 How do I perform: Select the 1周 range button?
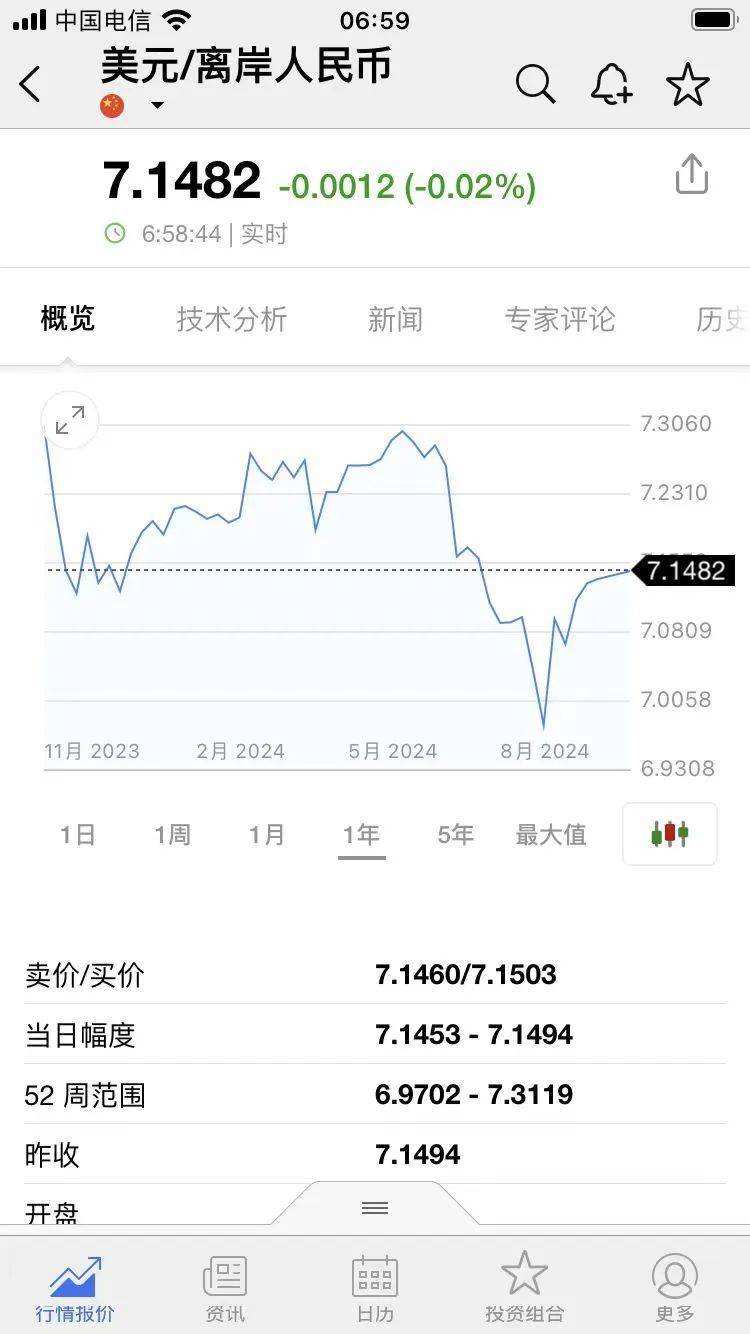coord(171,834)
